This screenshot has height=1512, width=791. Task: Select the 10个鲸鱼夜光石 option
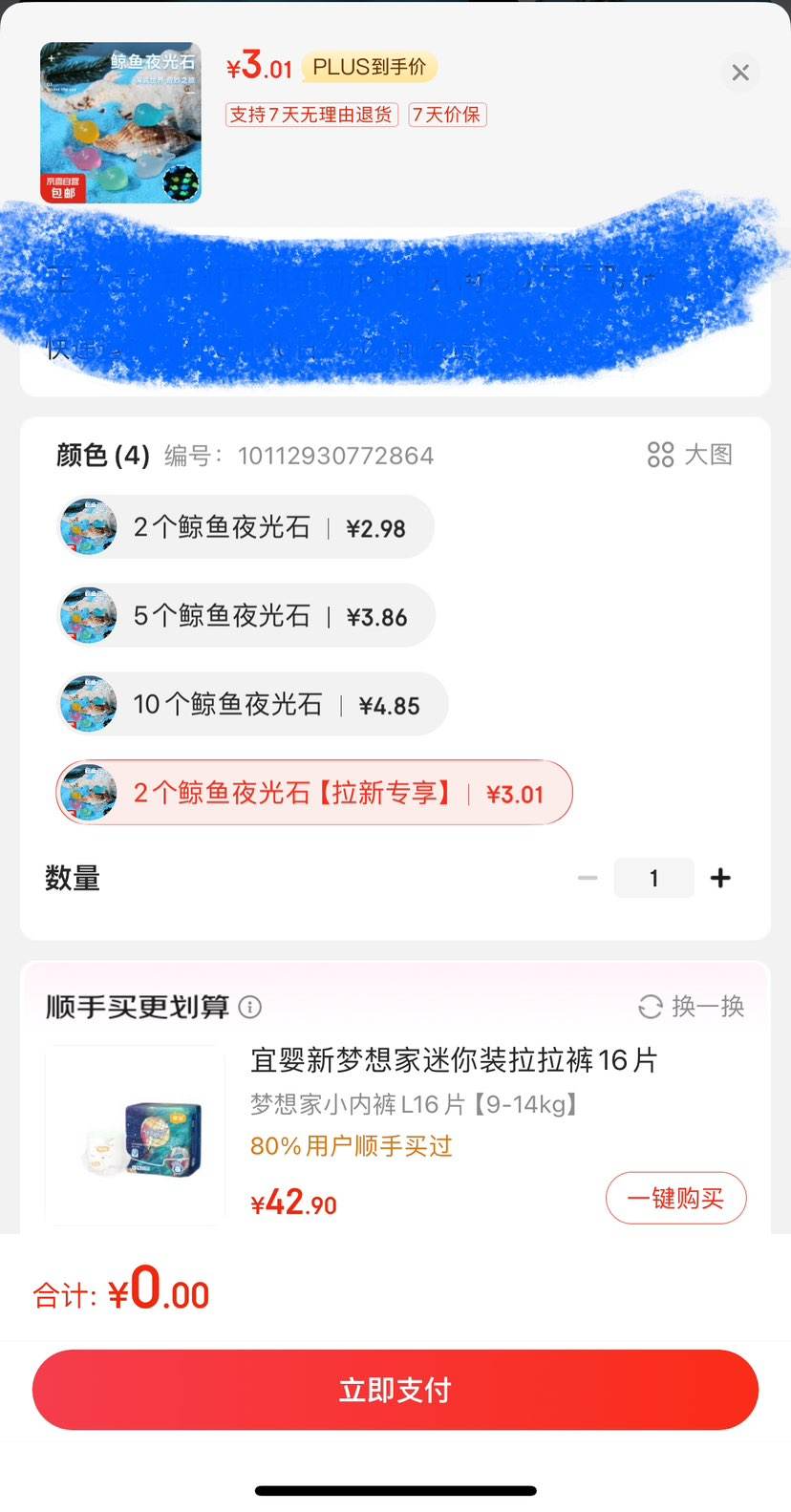[x=250, y=704]
